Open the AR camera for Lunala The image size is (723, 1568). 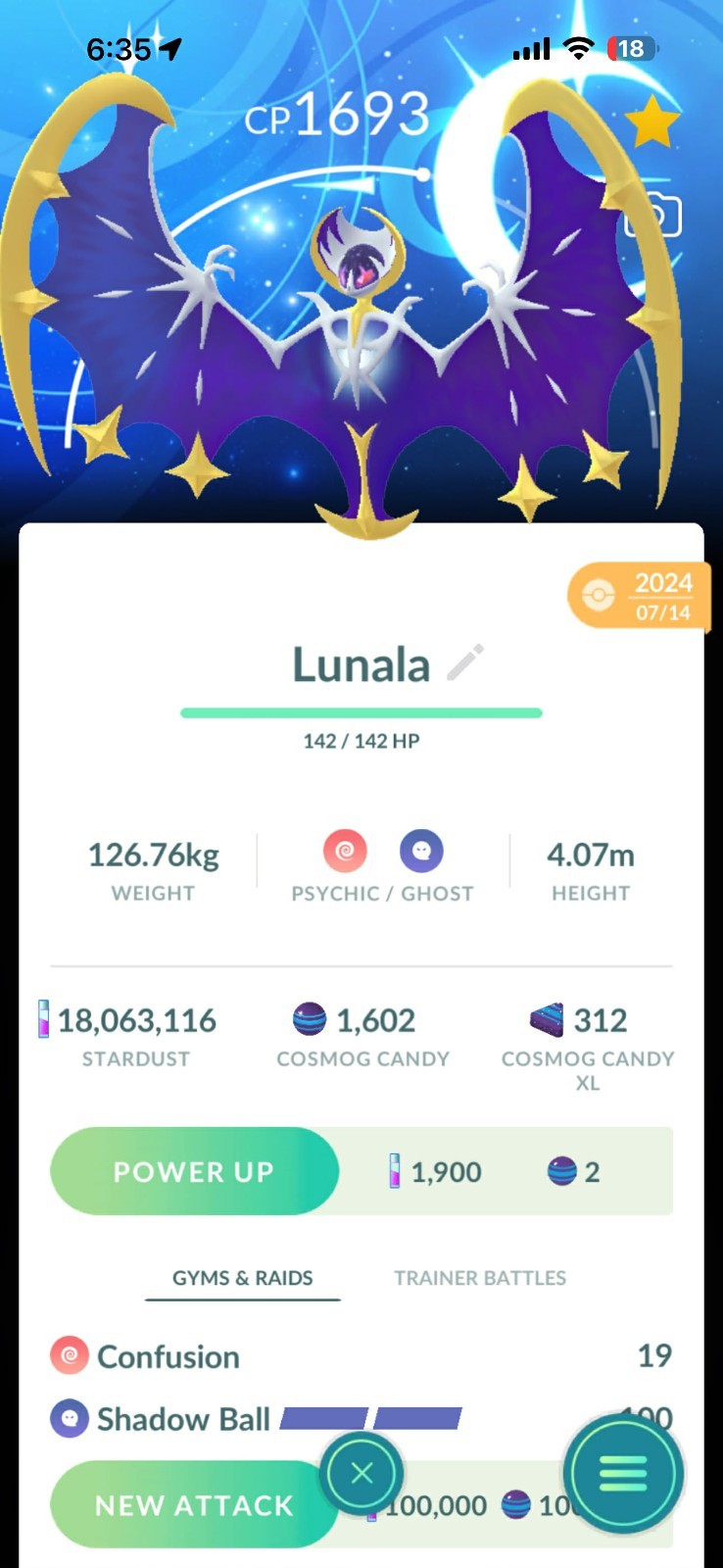(652, 216)
